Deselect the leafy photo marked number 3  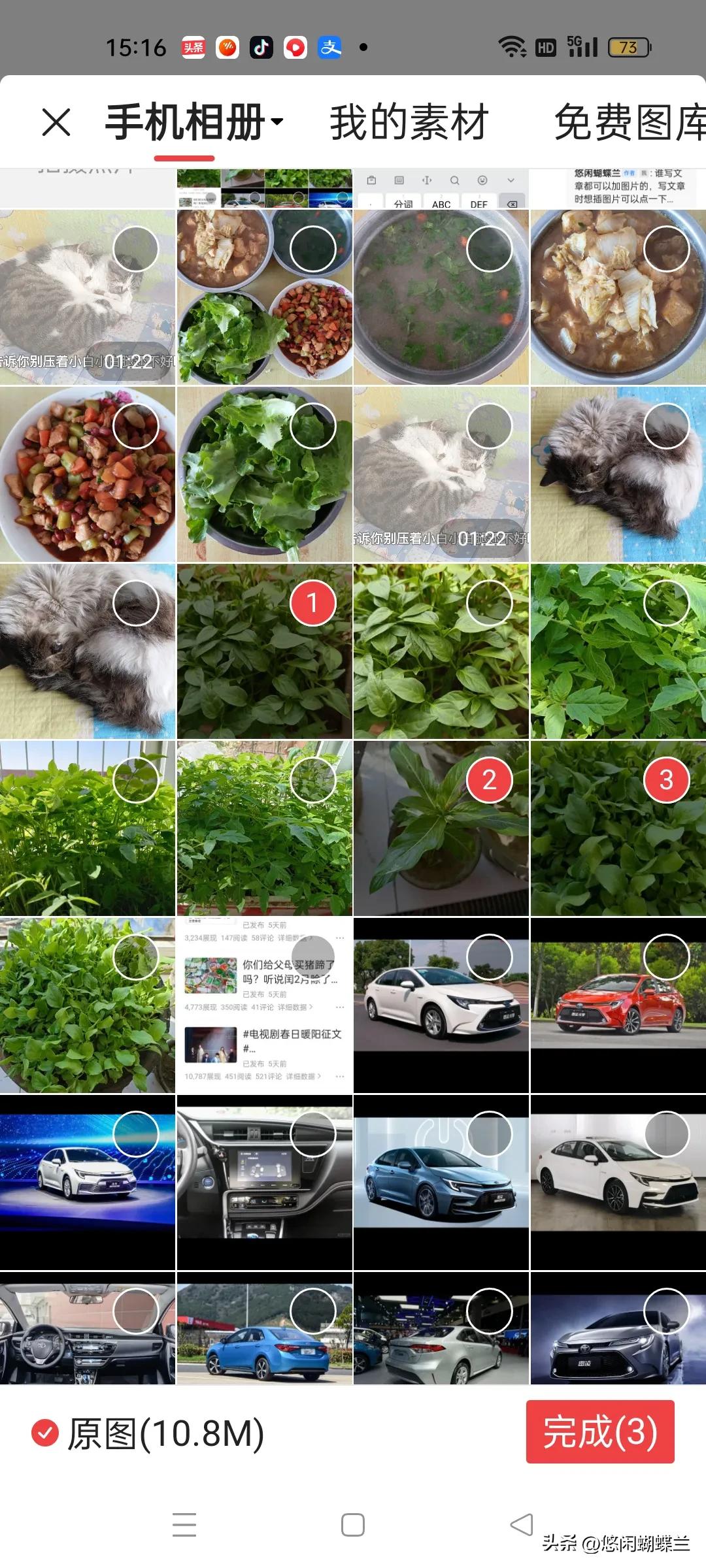pyautogui.click(x=666, y=779)
